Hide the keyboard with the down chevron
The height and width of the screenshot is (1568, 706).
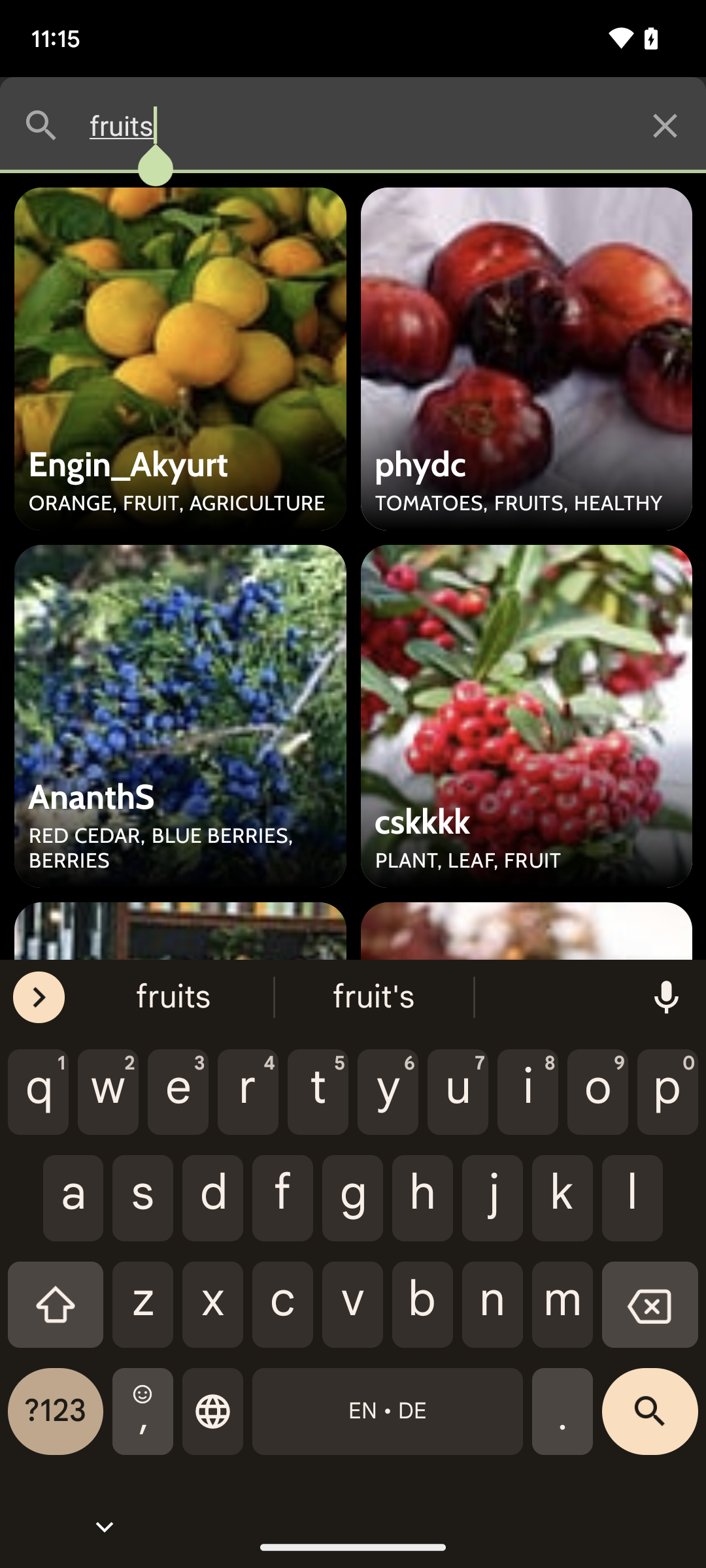105,1527
